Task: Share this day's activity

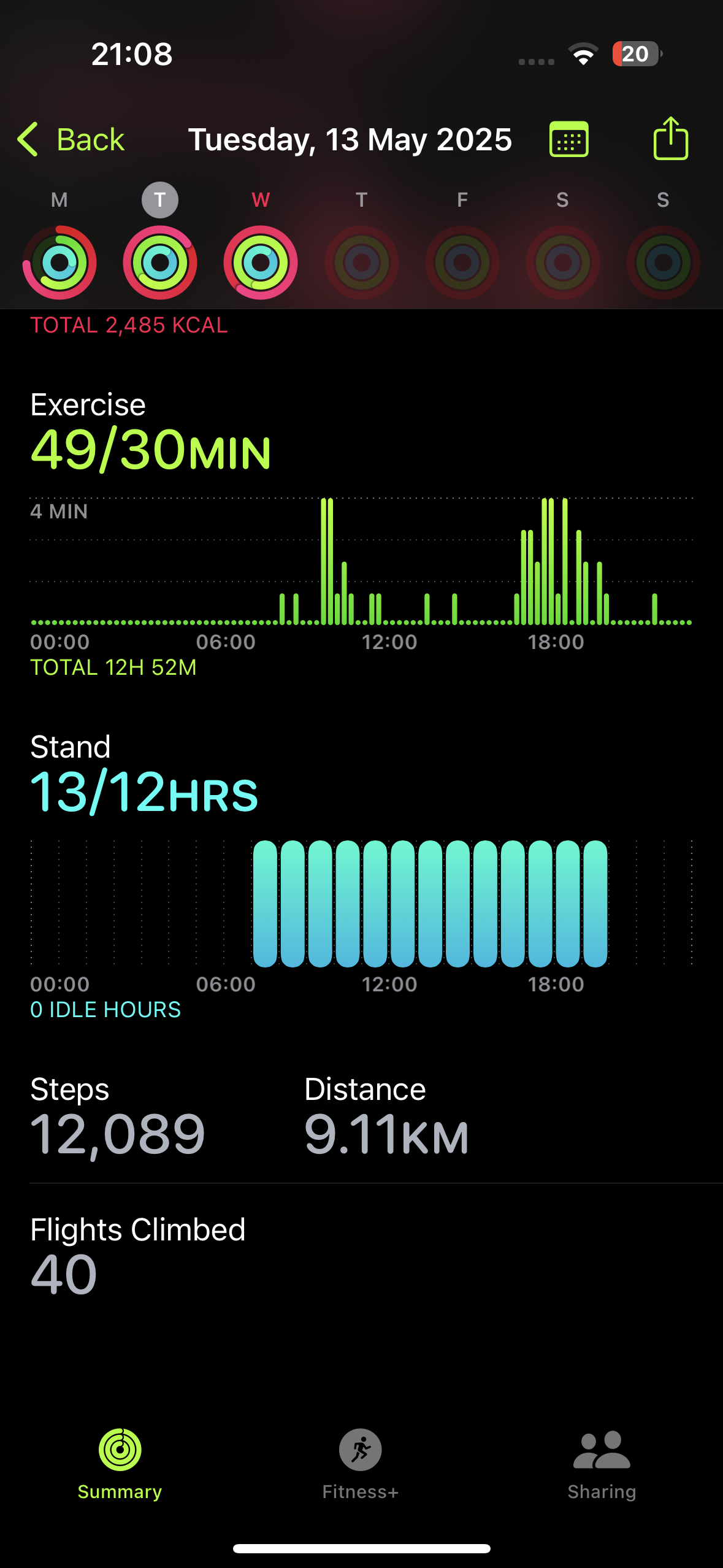Action: click(x=670, y=138)
